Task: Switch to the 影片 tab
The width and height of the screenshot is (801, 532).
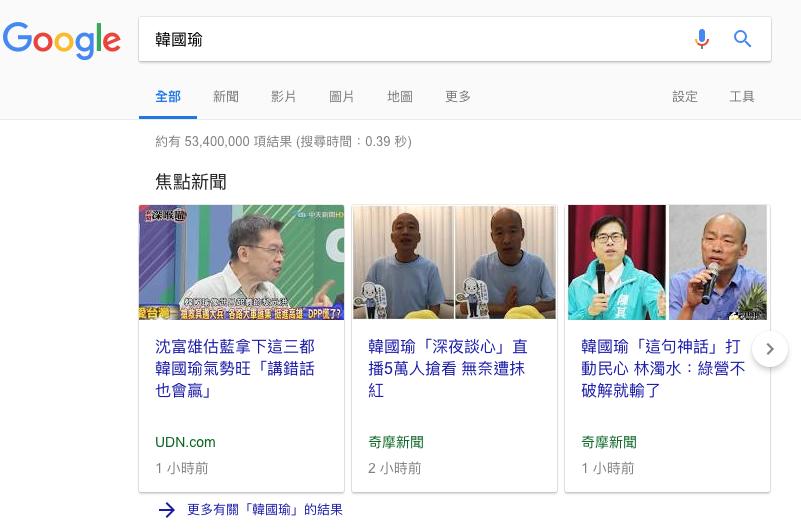Action: coord(284,97)
